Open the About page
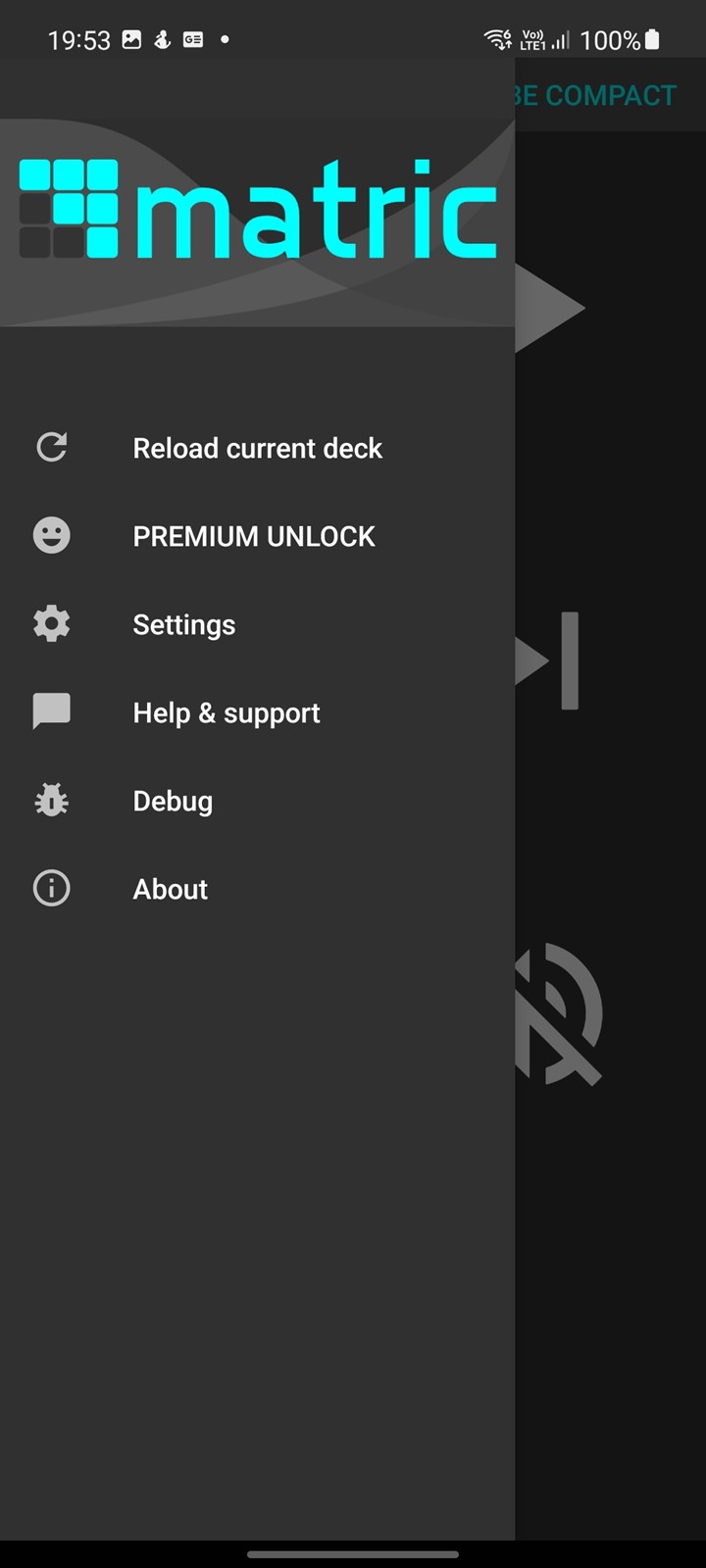Screen dimensions: 706x1568 coord(257,889)
